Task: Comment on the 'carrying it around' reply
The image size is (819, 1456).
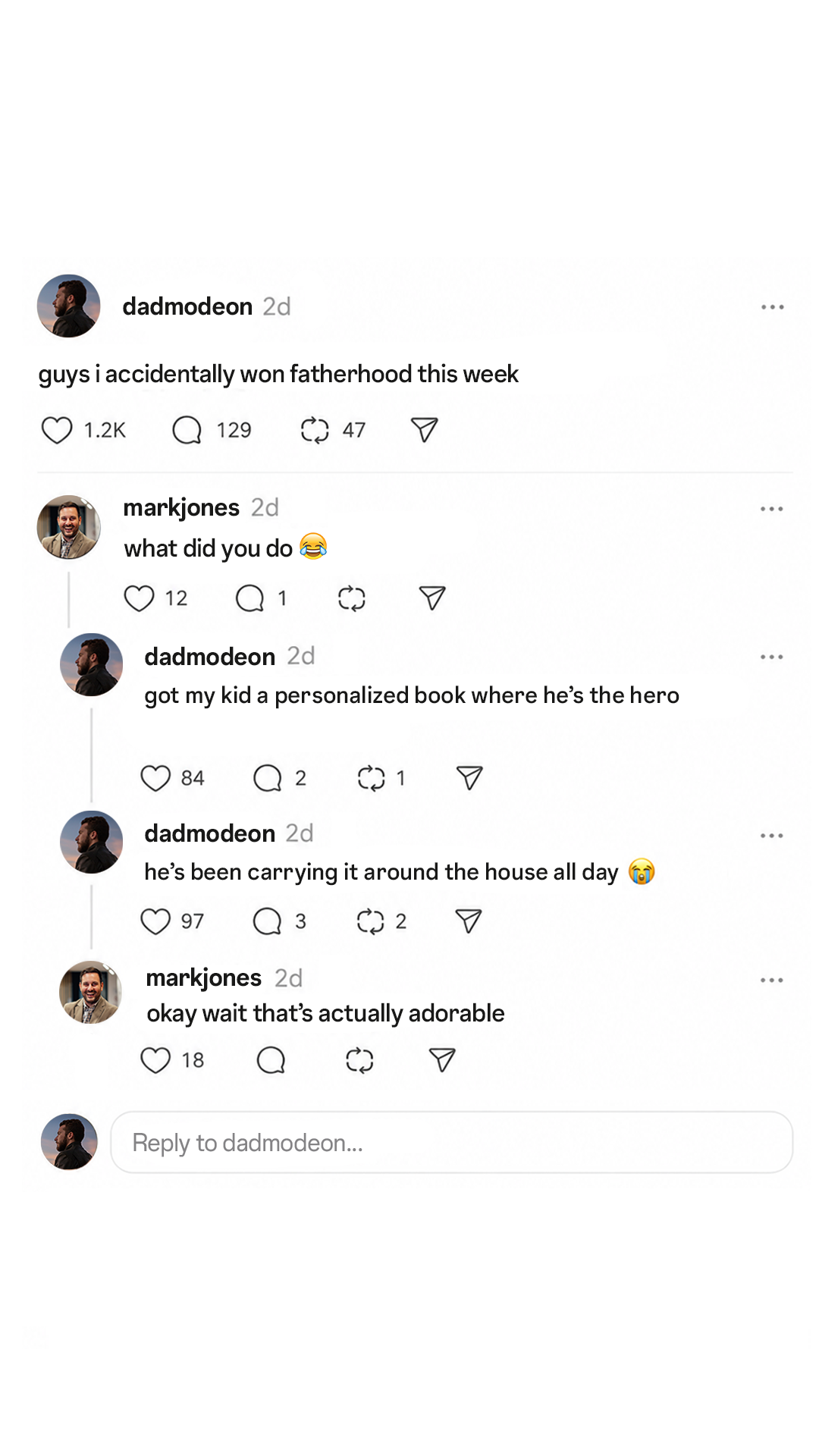Action: click(267, 921)
